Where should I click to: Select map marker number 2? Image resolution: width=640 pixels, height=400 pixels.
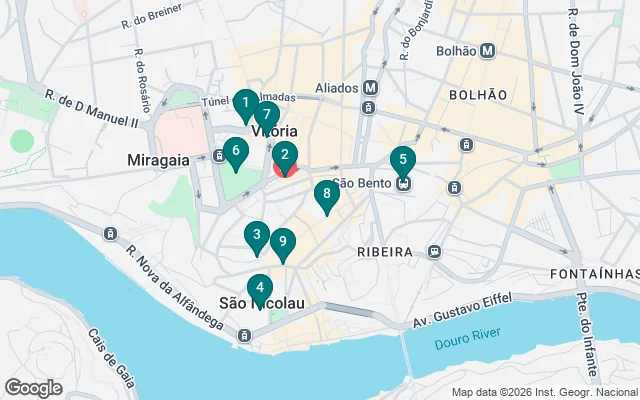tap(285, 155)
